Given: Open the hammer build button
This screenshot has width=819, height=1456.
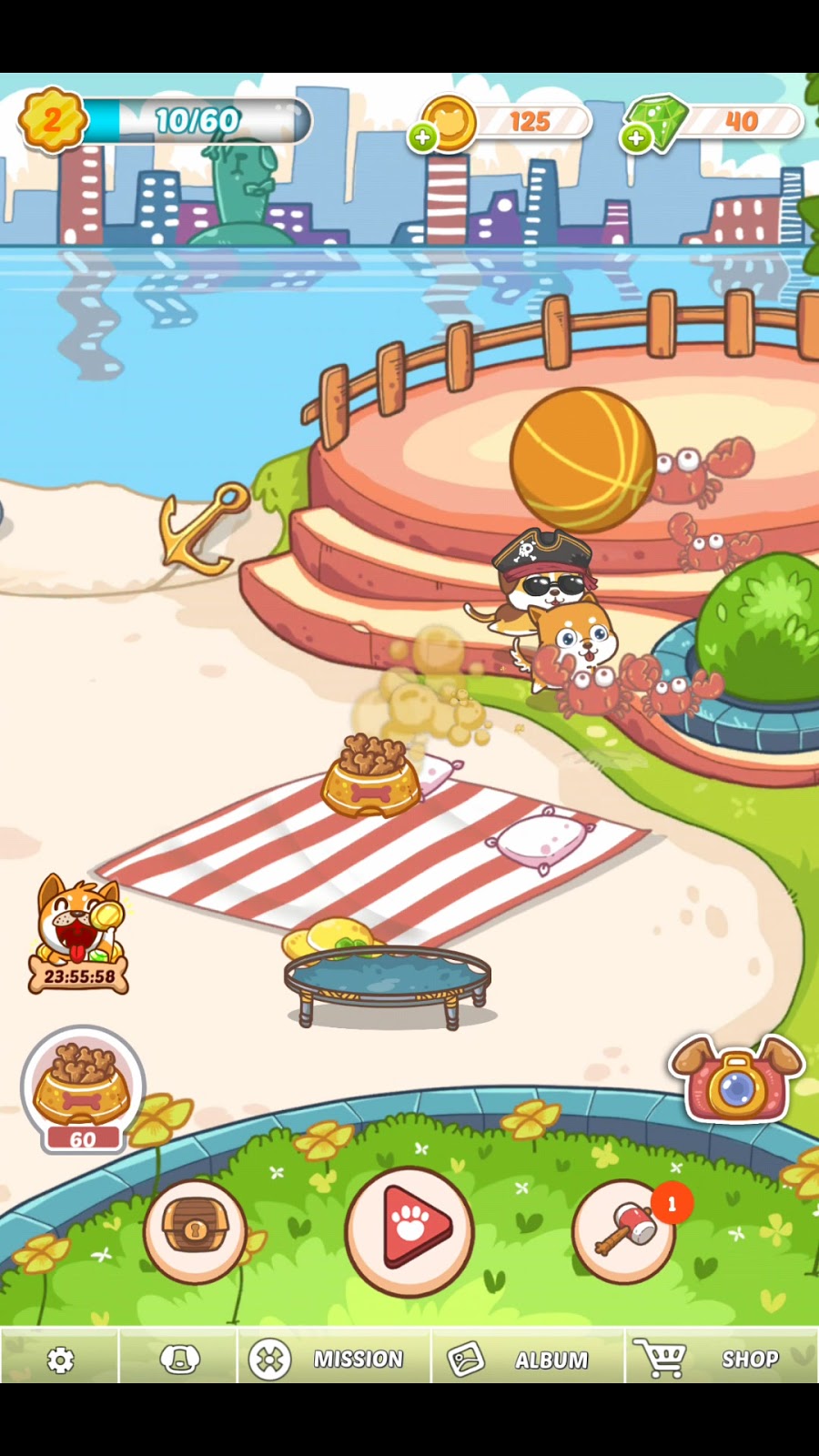Looking at the screenshot, I should [624, 1230].
